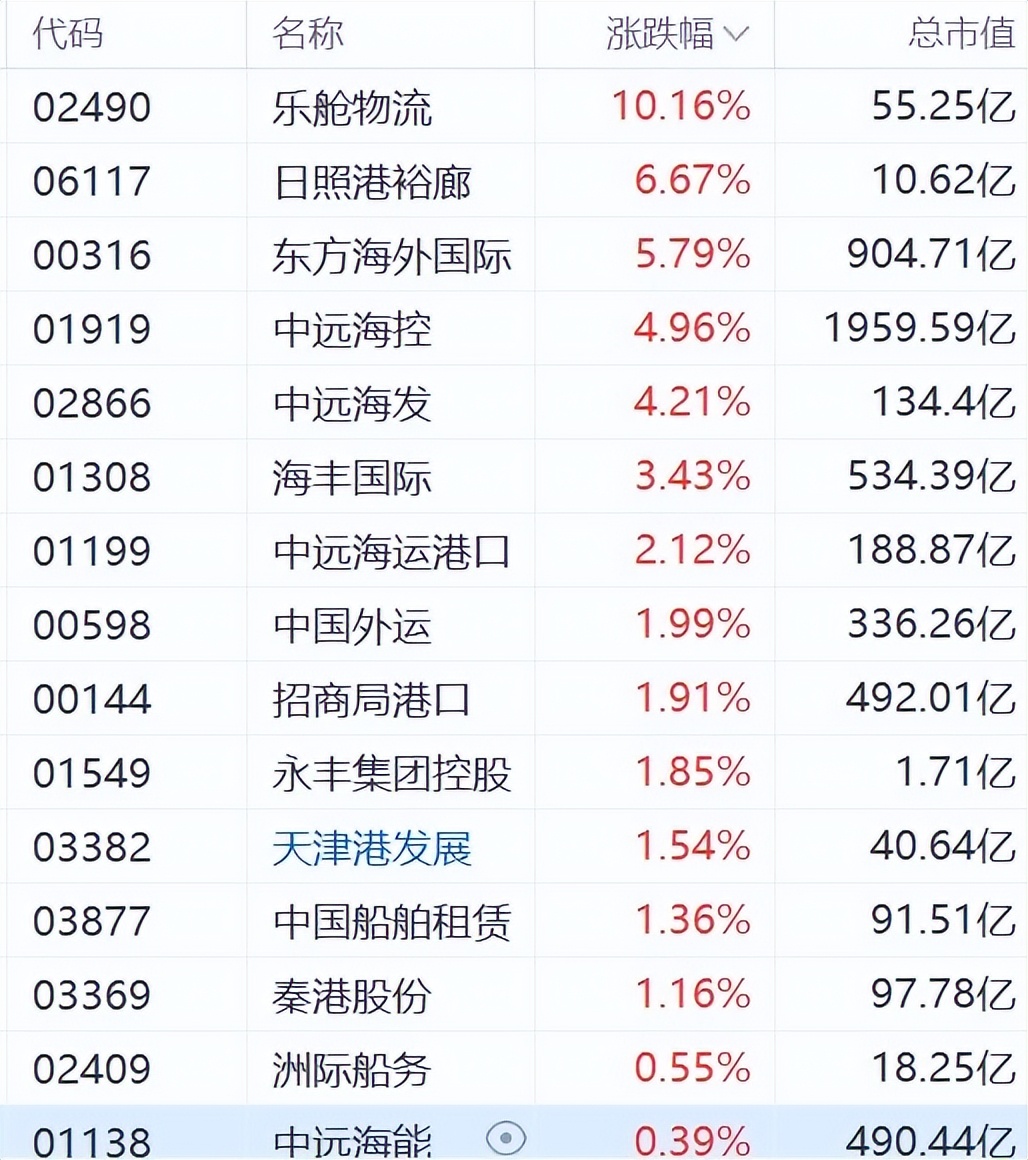Open the 中远海运港口 stock row
This screenshot has height=1160, width=1028.
[x=391, y=551]
